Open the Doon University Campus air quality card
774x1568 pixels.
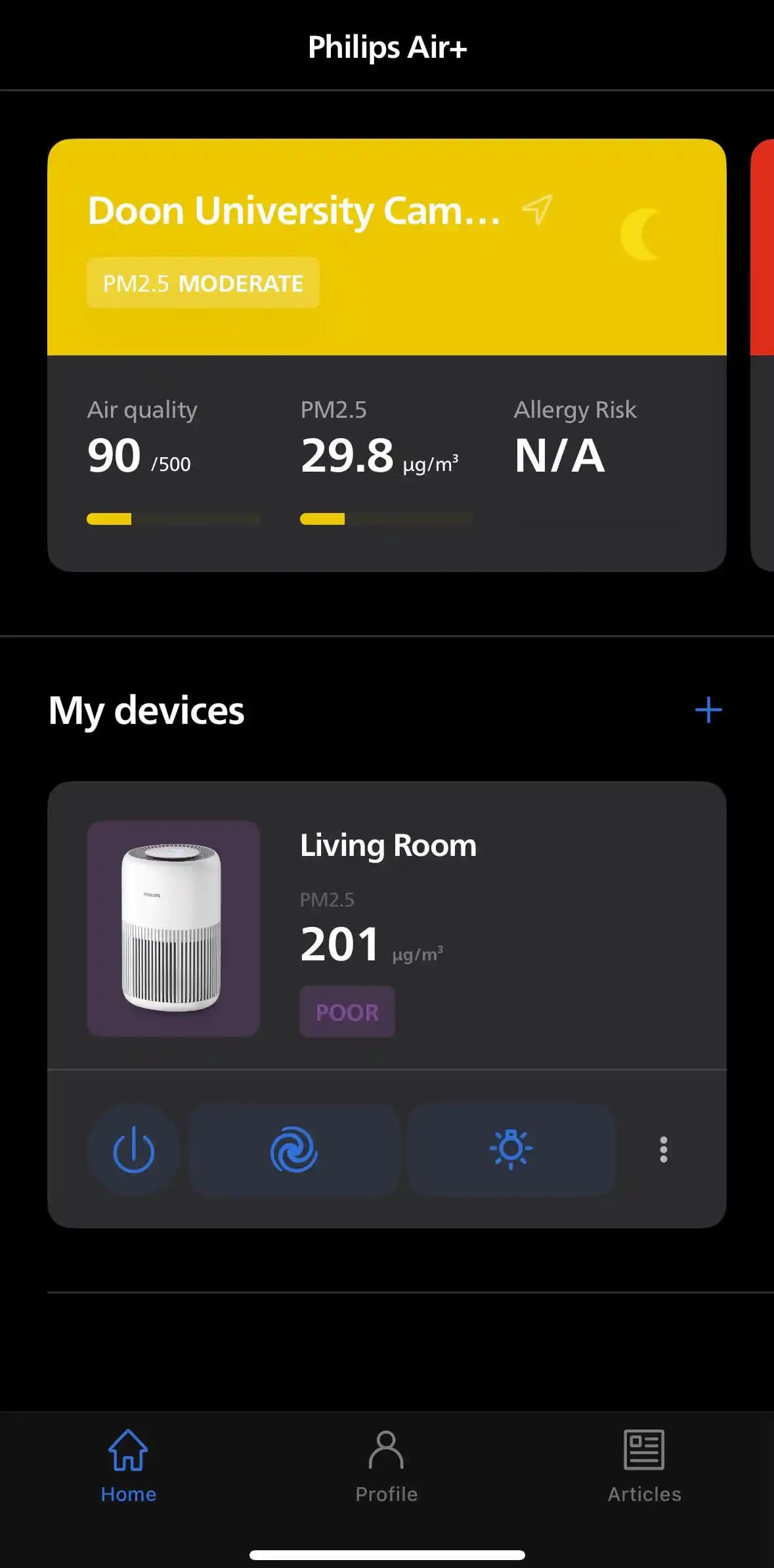(386, 355)
